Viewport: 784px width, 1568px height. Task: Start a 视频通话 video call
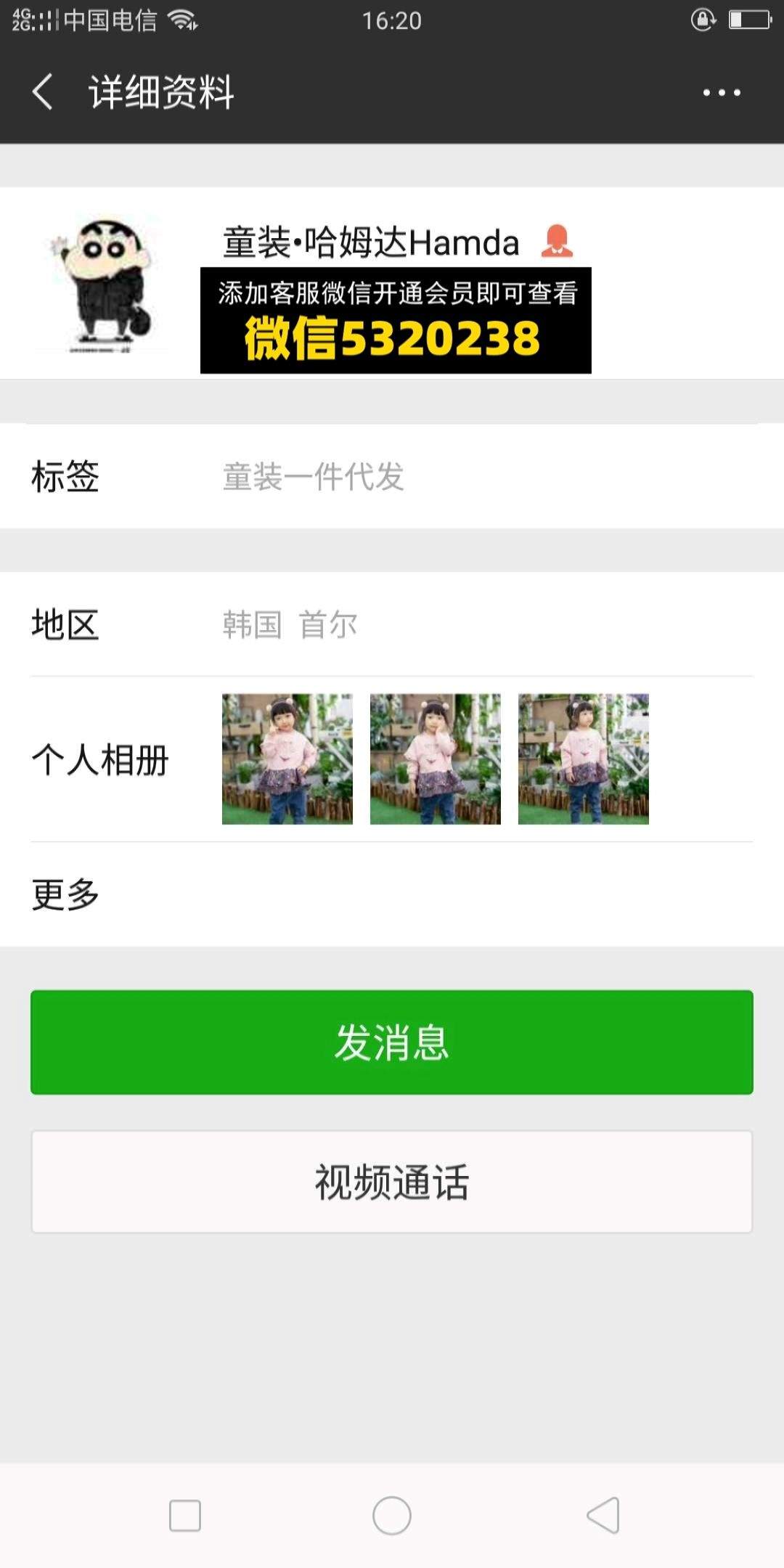click(392, 1182)
